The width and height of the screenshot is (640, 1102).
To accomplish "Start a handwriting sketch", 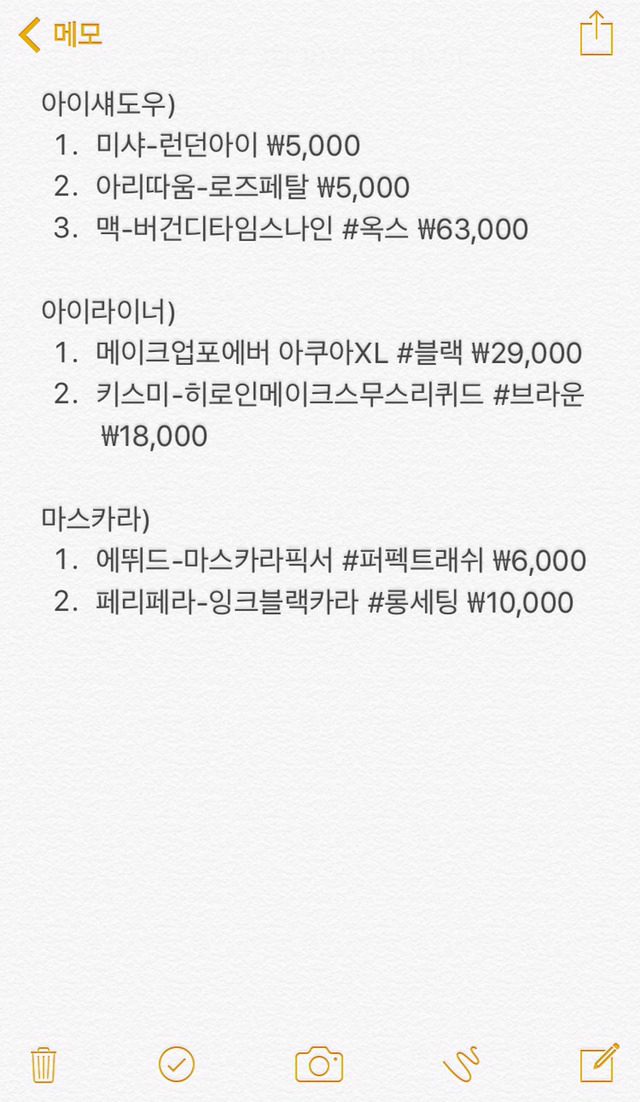I will point(461,1064).
